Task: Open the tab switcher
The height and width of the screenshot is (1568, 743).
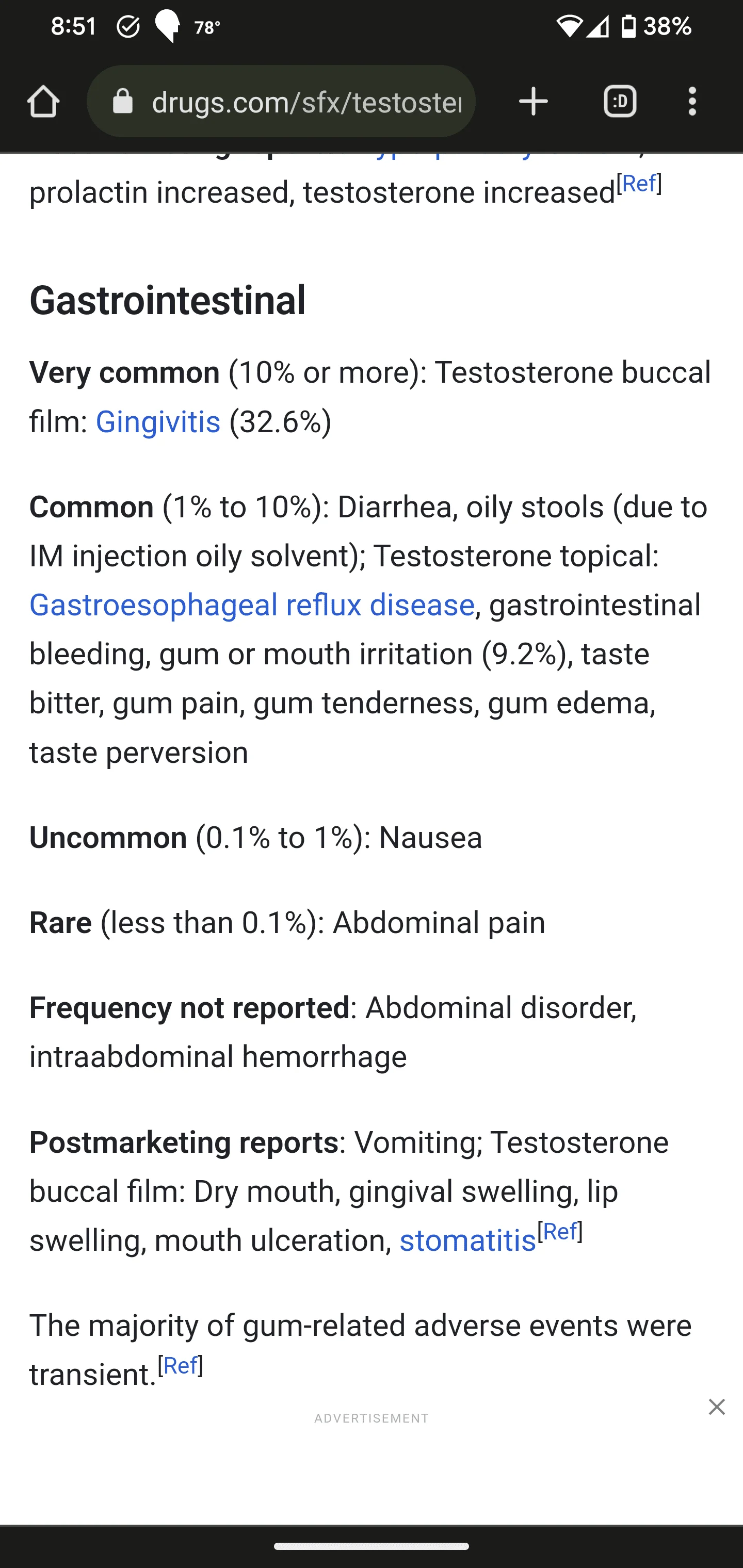Action: [x=620, y=101]
